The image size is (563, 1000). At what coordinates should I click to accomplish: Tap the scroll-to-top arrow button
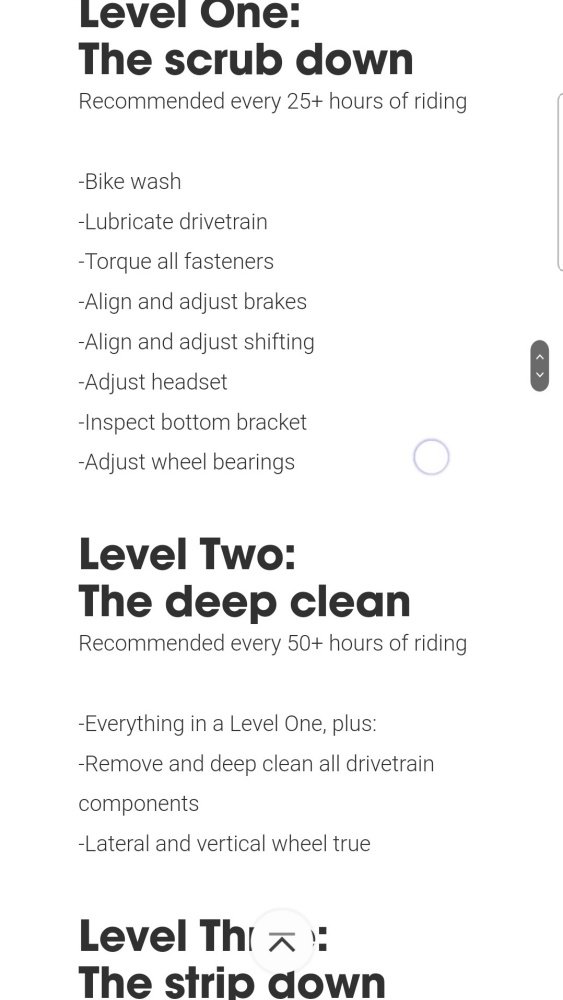tap(282, 942)
